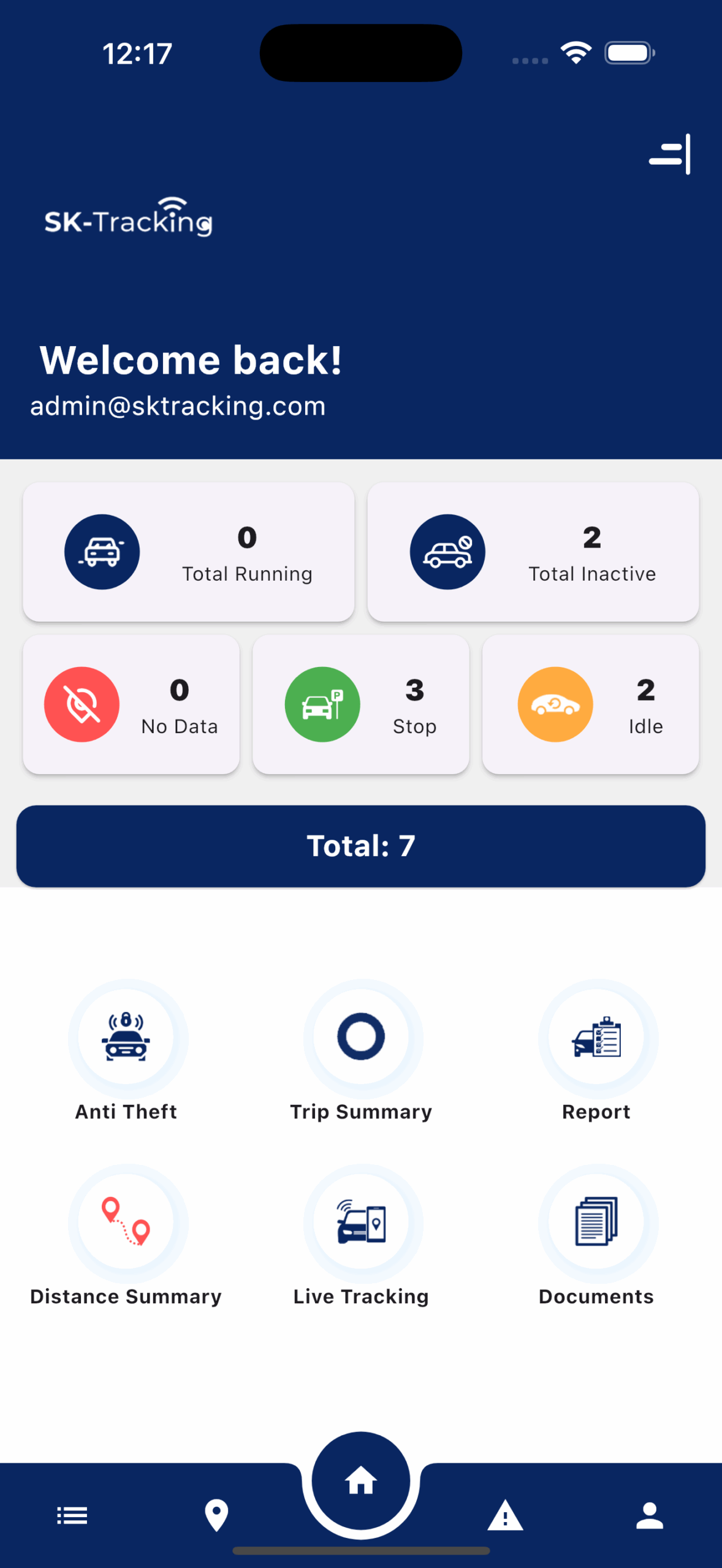The image size is (722, 1568).
Task: Open the No Data vehicles card
Action: 131,704
